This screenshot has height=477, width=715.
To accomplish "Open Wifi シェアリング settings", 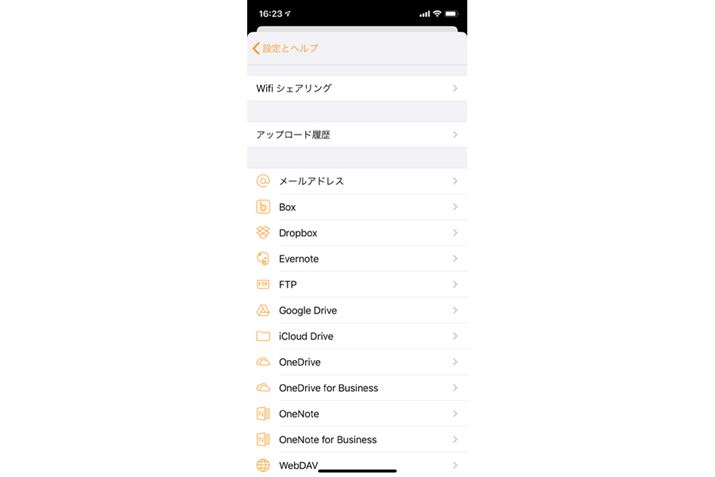I will tap(356, 88).
